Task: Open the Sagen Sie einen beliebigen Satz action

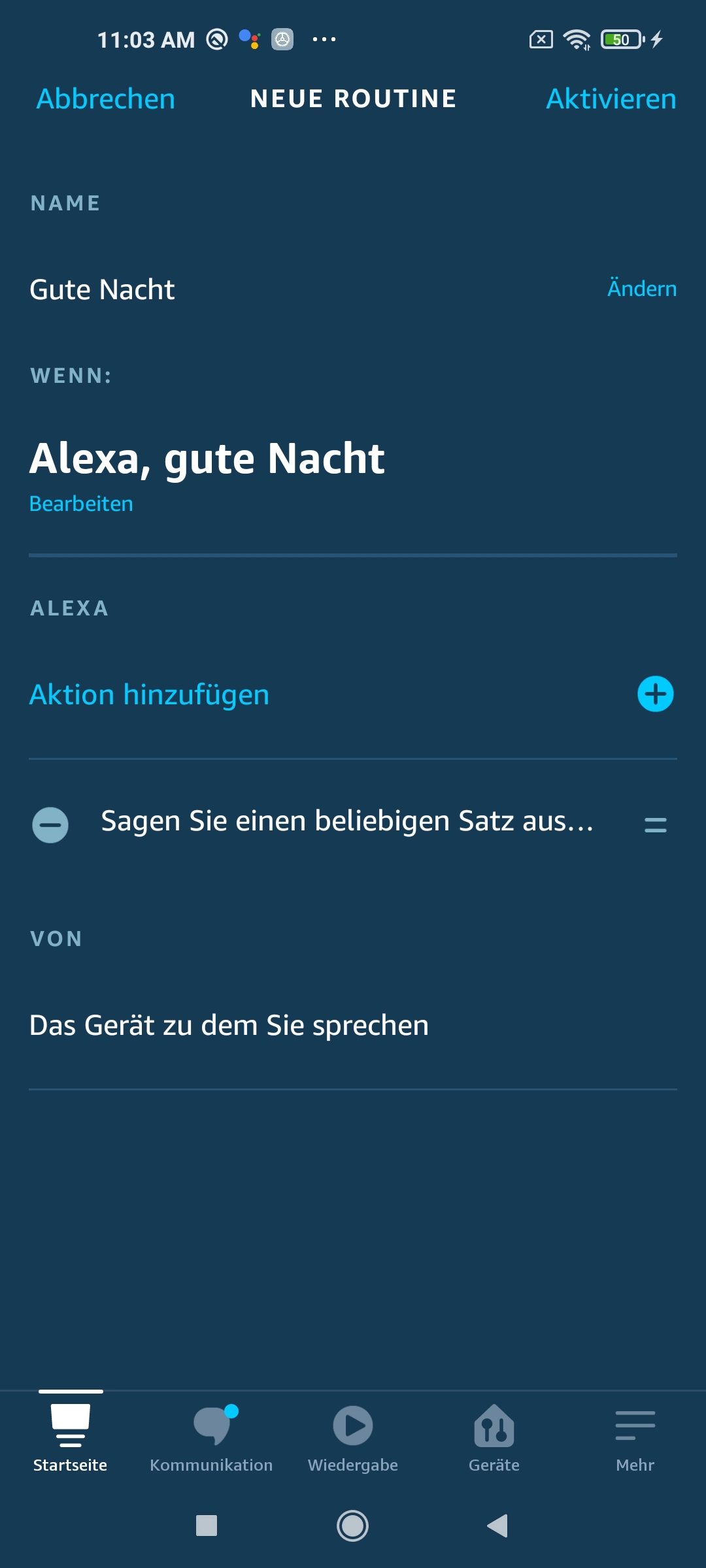Action: 347,821
